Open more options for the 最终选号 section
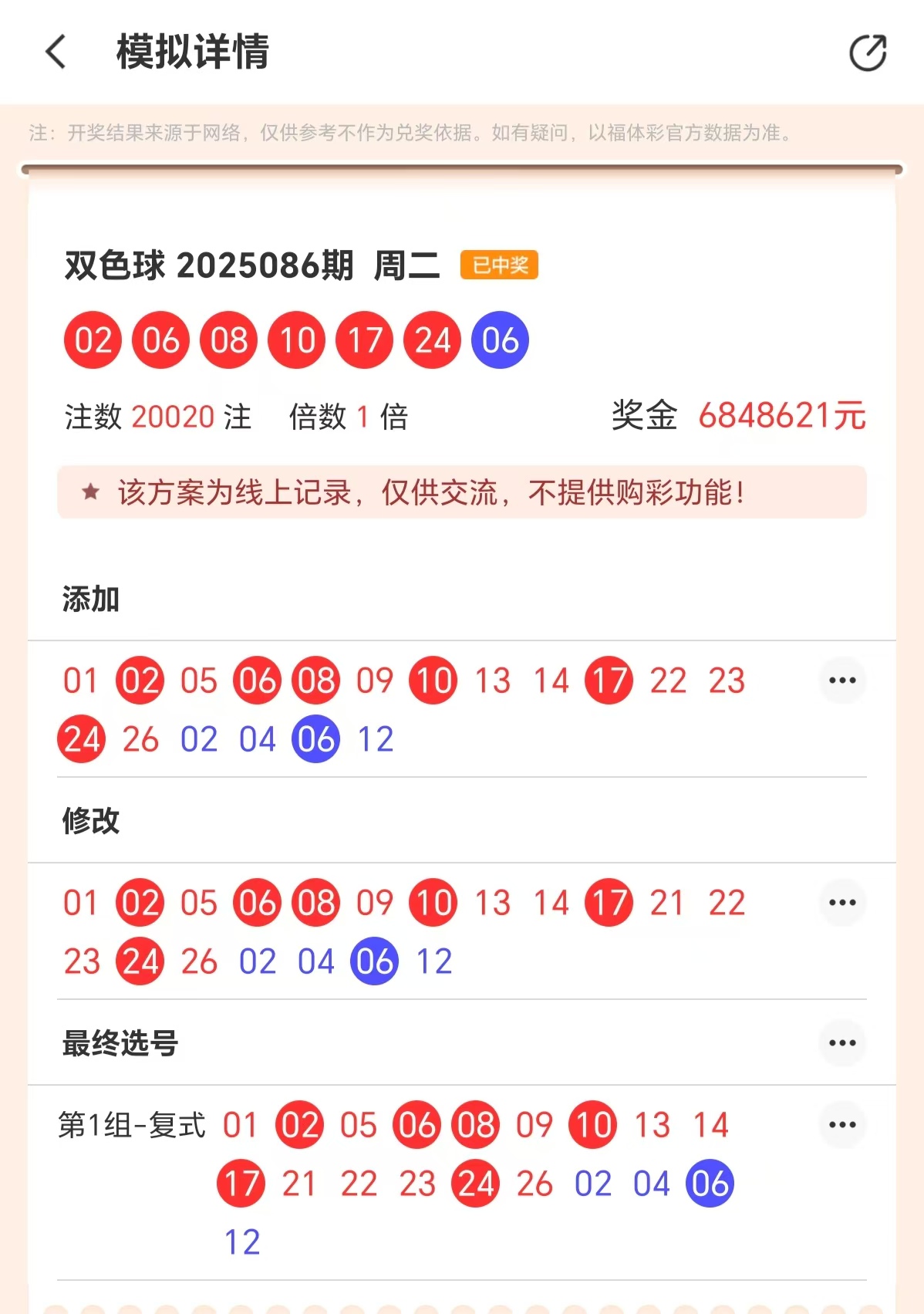924x1314 pixels. point(842,1044)
